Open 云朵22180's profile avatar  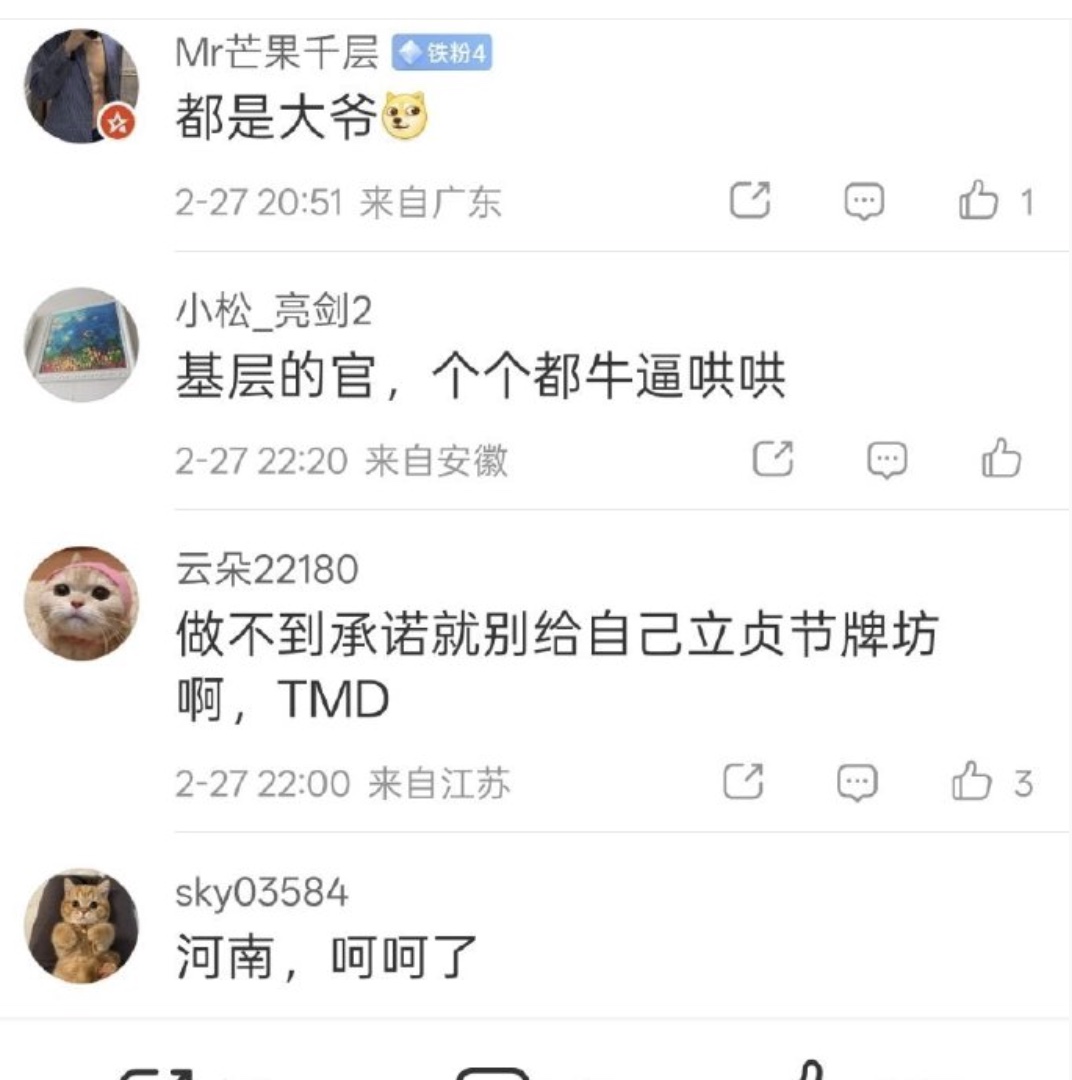pyautogui.click(x=81, y=603)
